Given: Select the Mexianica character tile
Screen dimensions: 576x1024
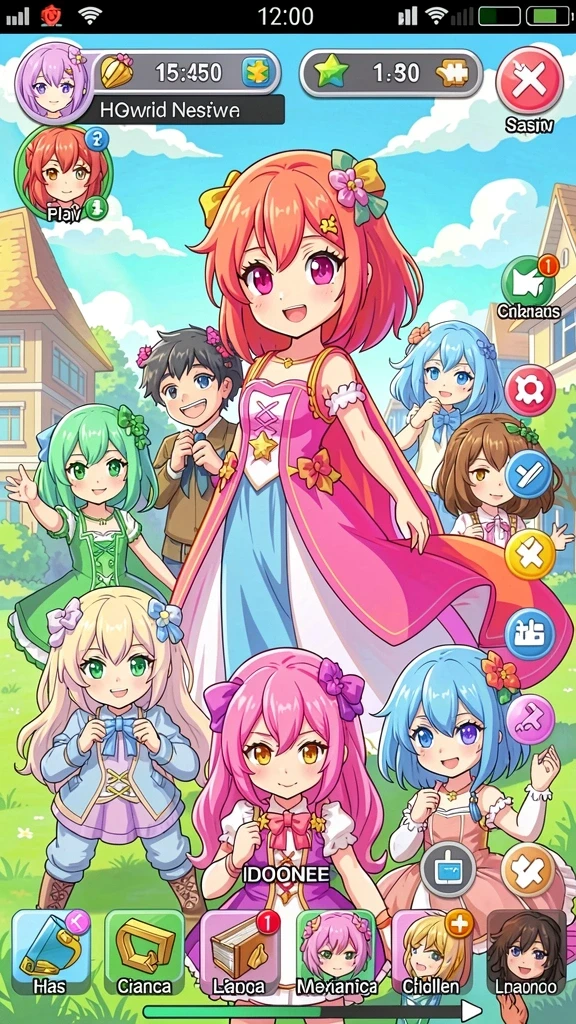Looking at the screenshot, I should 337,952.
